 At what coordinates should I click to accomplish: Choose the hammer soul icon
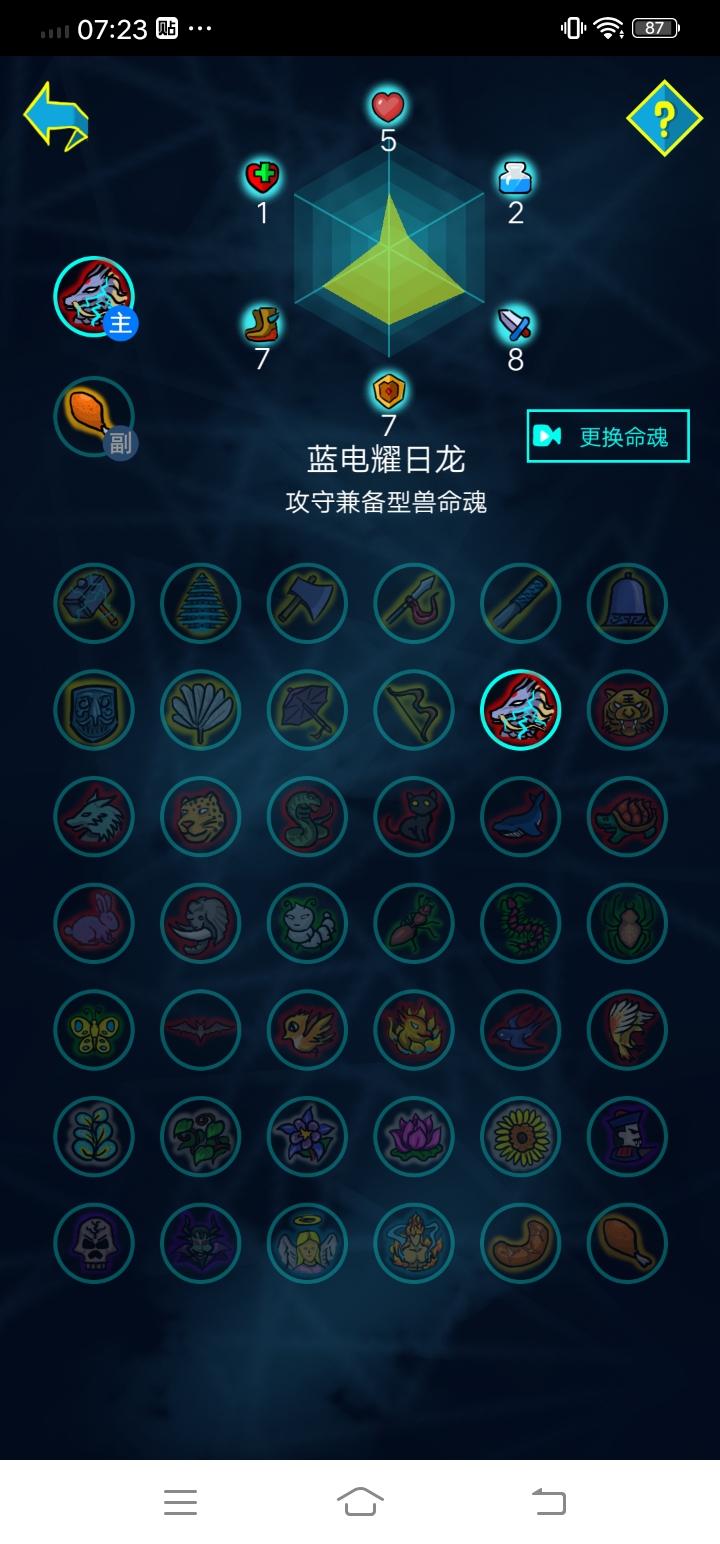[x=94, y=603]
